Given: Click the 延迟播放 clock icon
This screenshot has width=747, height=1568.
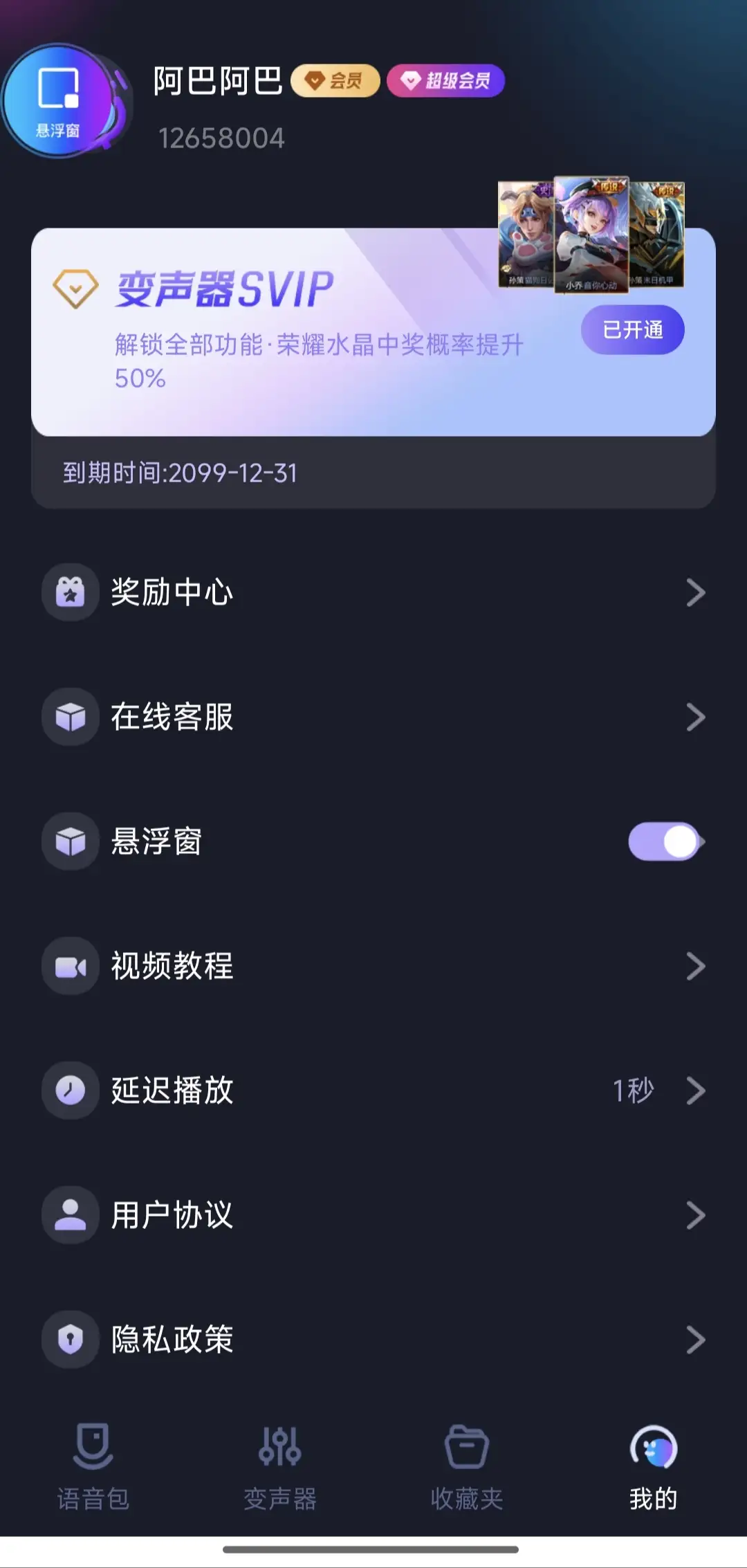Looking at the screenshot, I should 69,1091.
